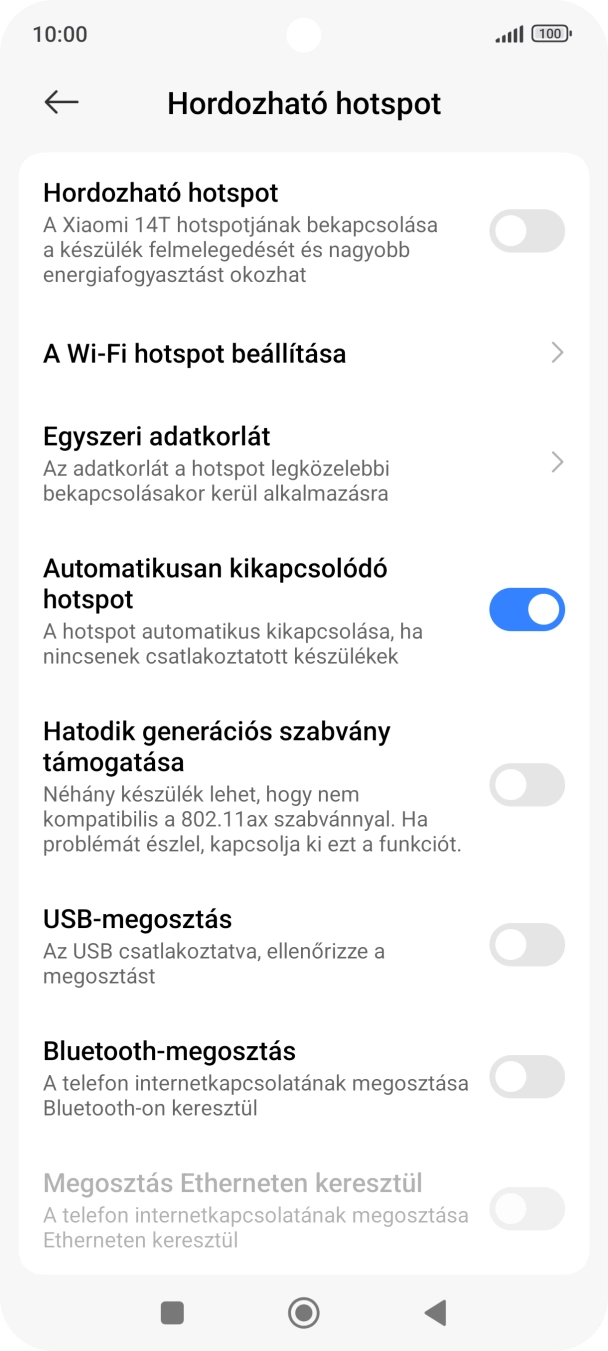The height and width of the screenshot is (1351, 608).
Task: Disable Automatikusan kikapcsolódó hotspot
Action: tap(526, 609)
